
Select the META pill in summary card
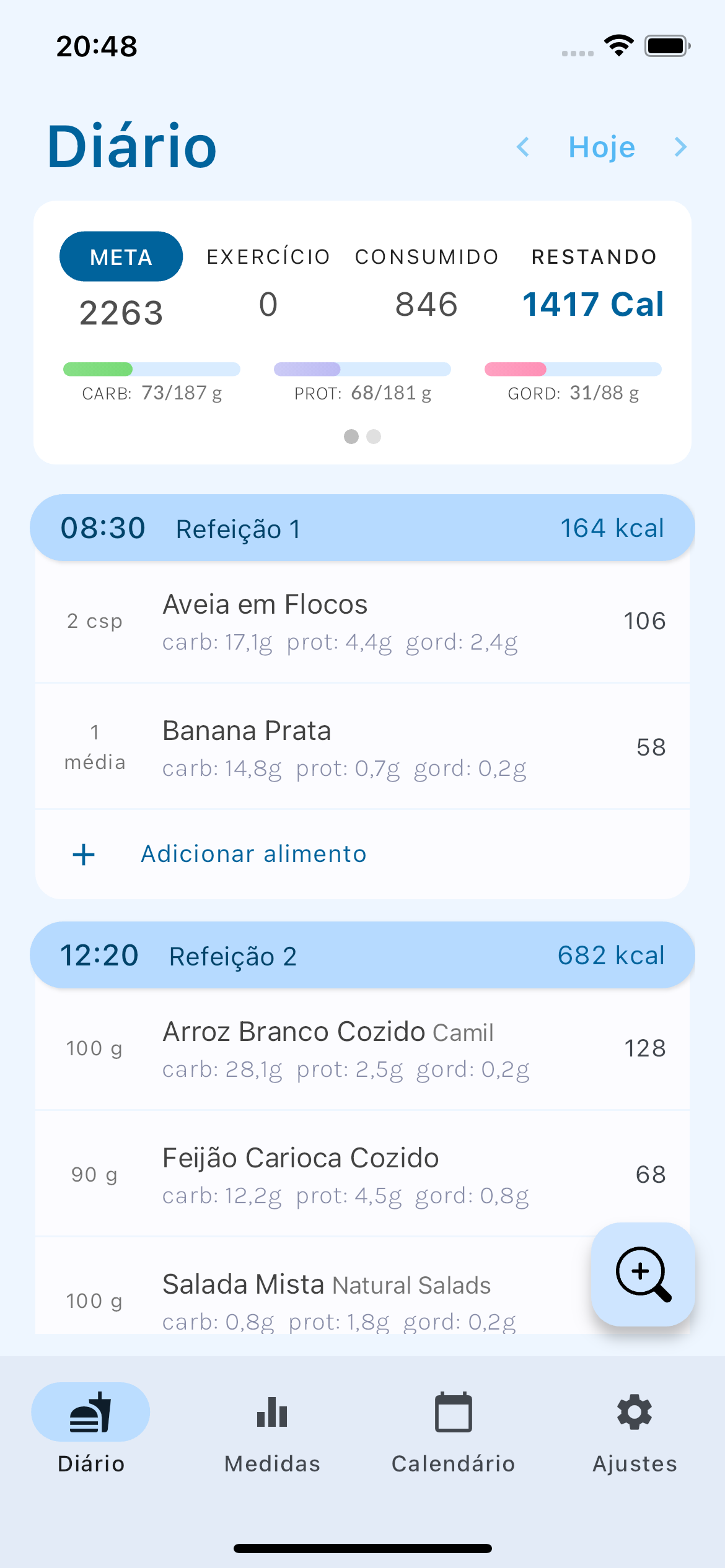[x=120, y=256]
